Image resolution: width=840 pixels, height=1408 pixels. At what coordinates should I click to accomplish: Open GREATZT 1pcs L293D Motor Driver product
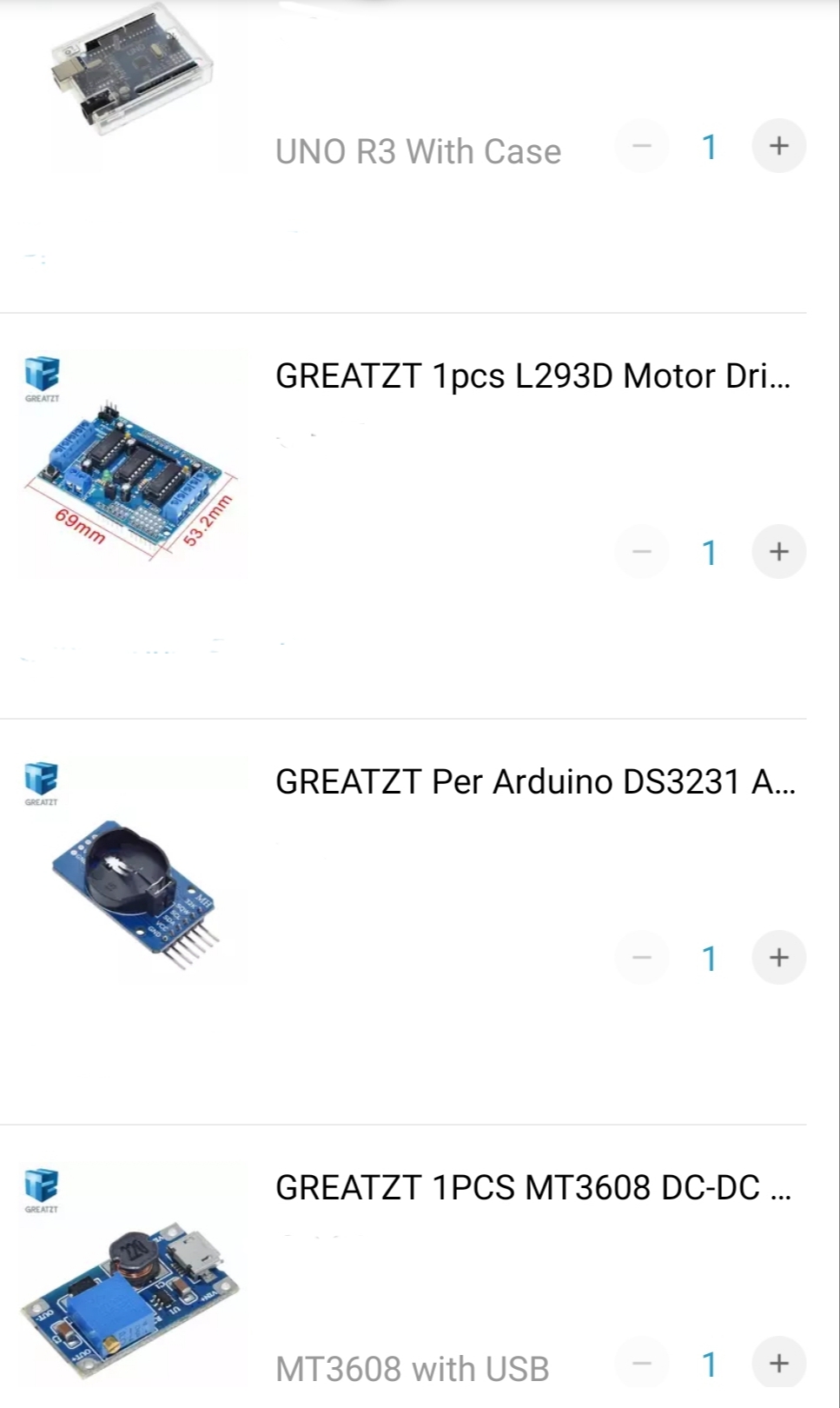click(x=532, y=376)
